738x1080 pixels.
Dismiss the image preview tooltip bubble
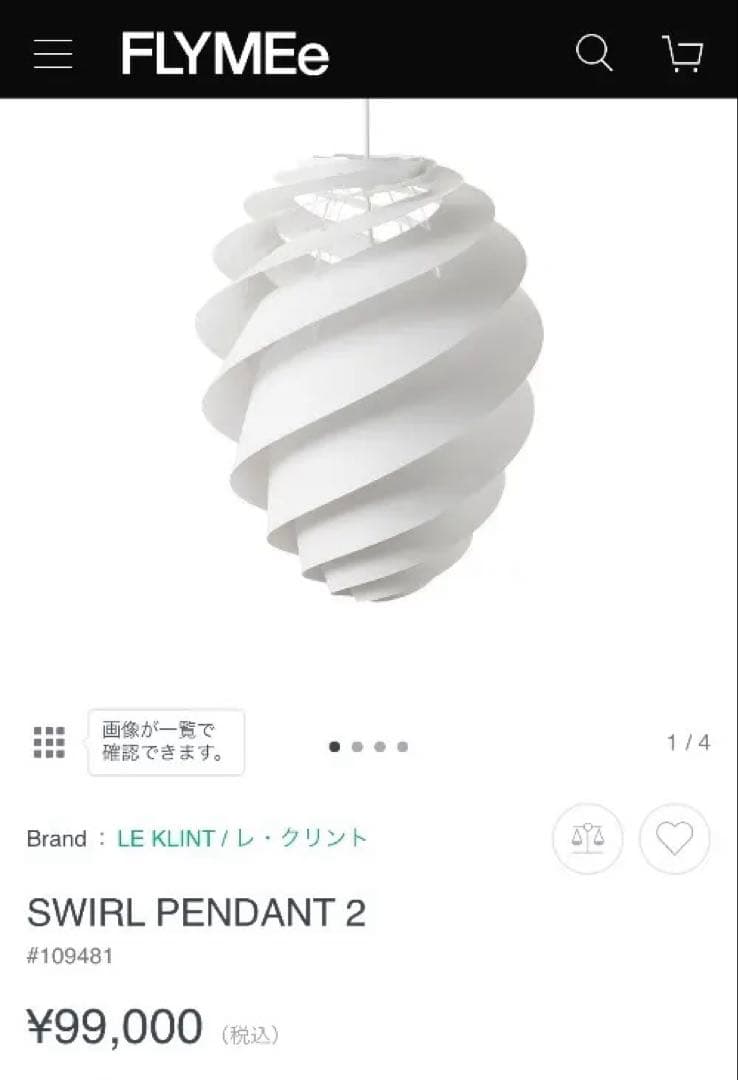165,740
